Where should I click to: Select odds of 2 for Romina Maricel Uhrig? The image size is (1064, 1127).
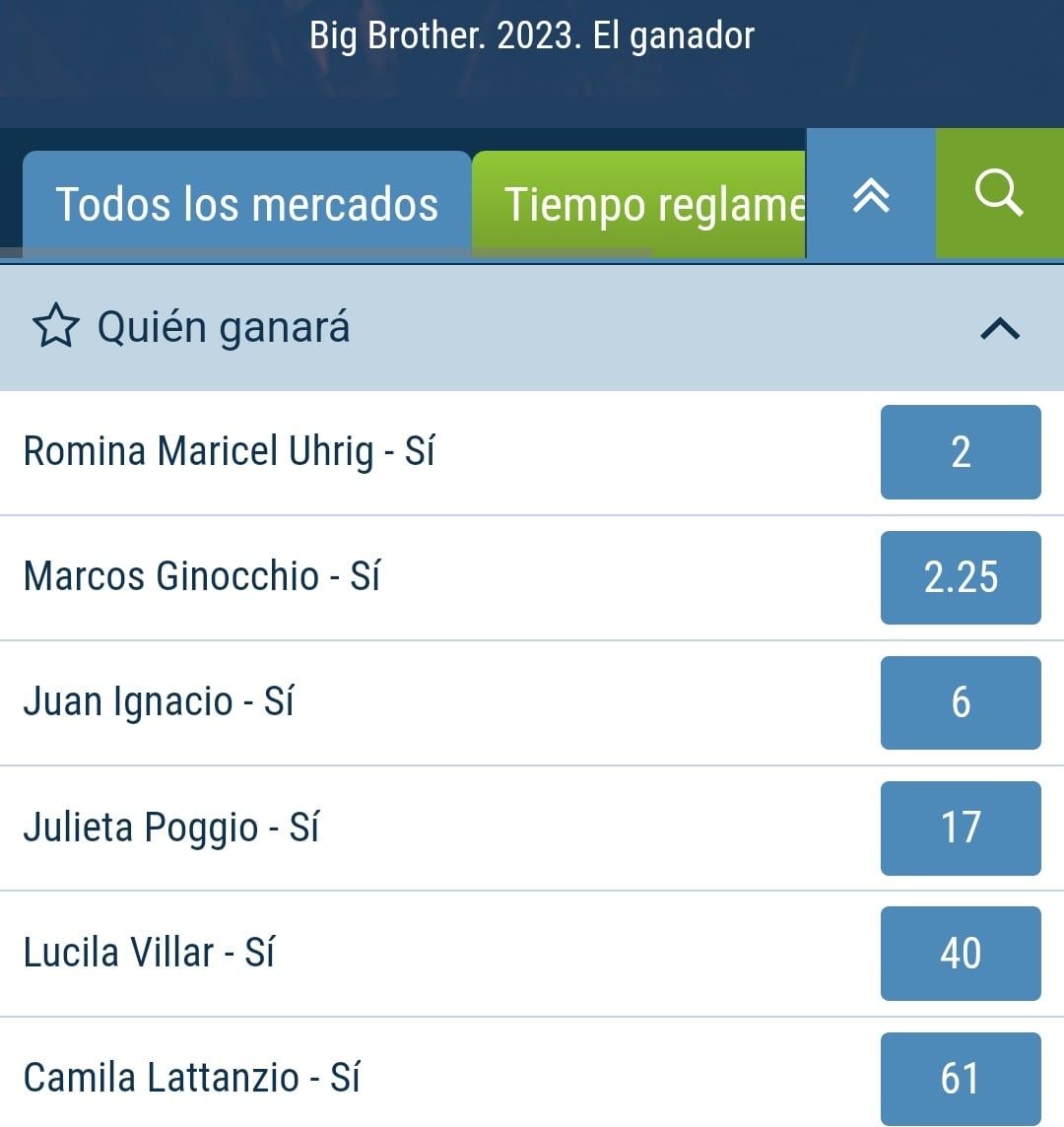pos(960,451)
